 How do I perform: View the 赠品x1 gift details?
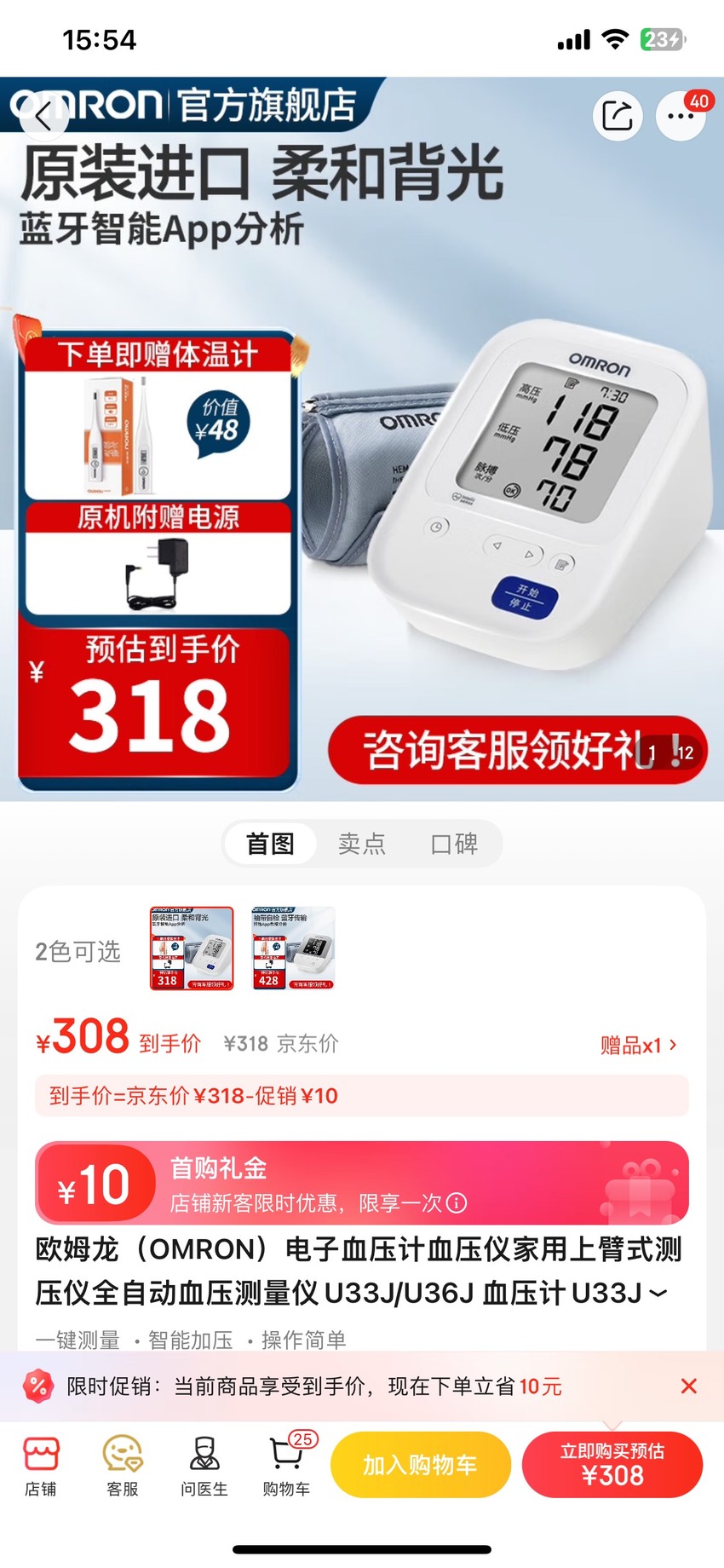638,1045
